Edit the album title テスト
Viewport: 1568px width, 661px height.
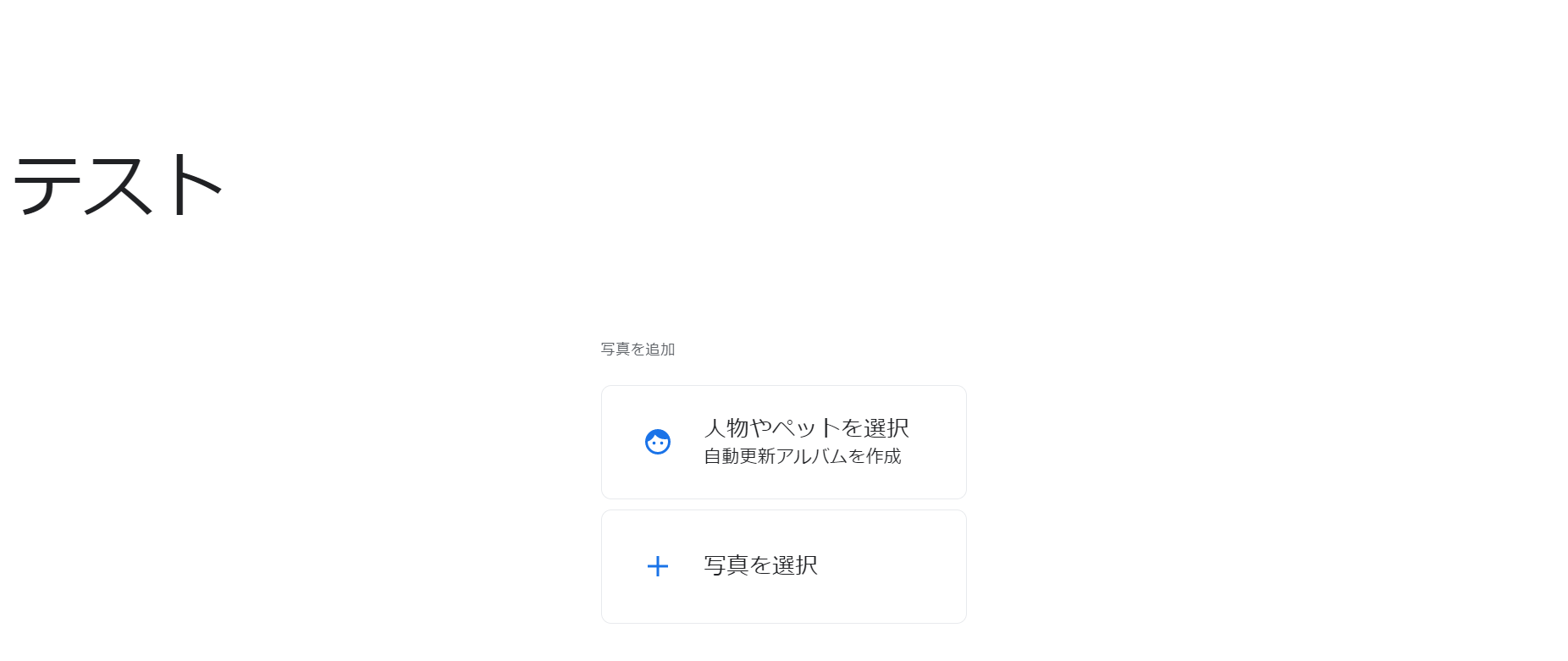[x=119, y=185]
